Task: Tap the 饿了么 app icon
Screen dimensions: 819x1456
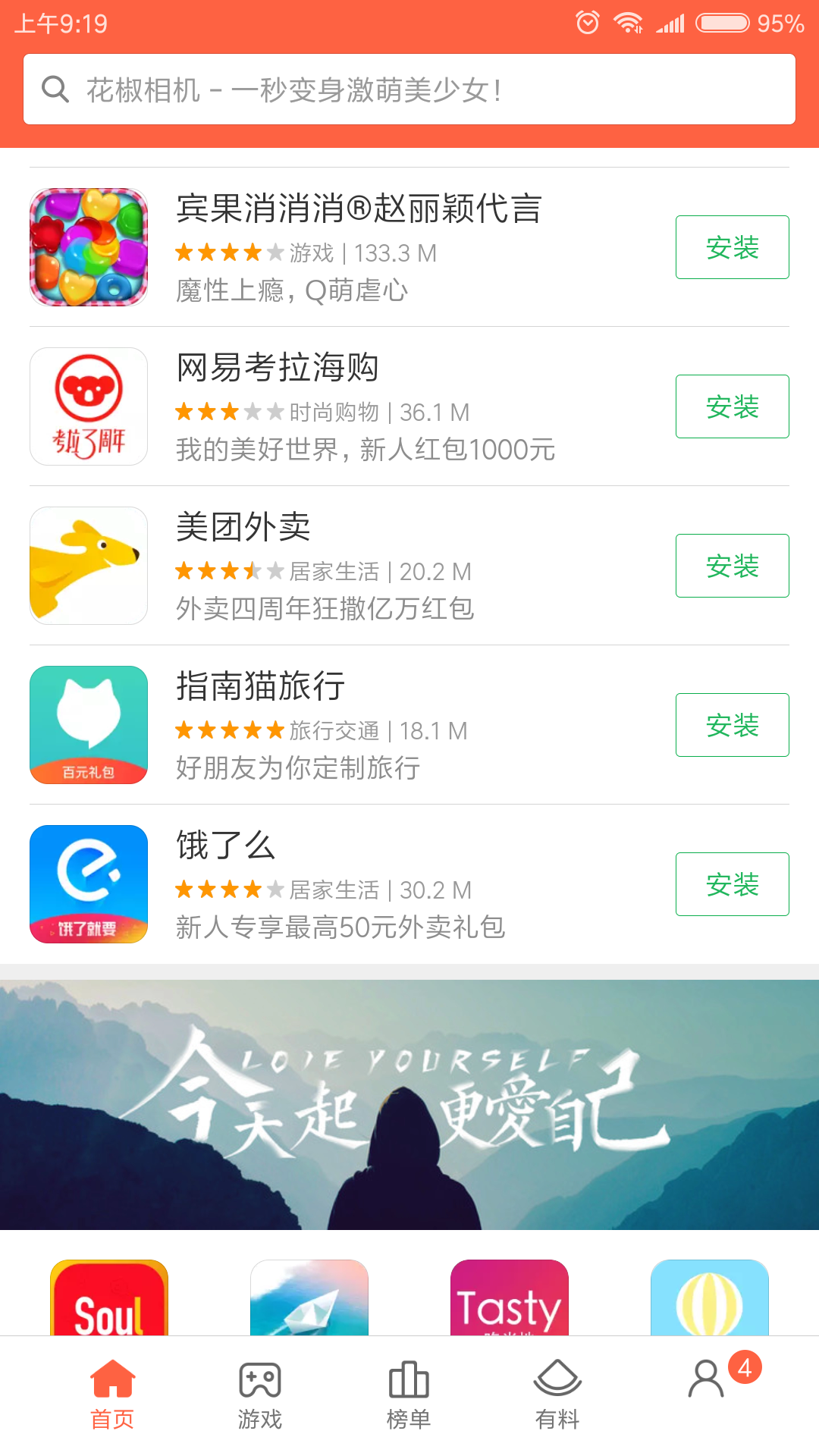Action: pos(88,883)
